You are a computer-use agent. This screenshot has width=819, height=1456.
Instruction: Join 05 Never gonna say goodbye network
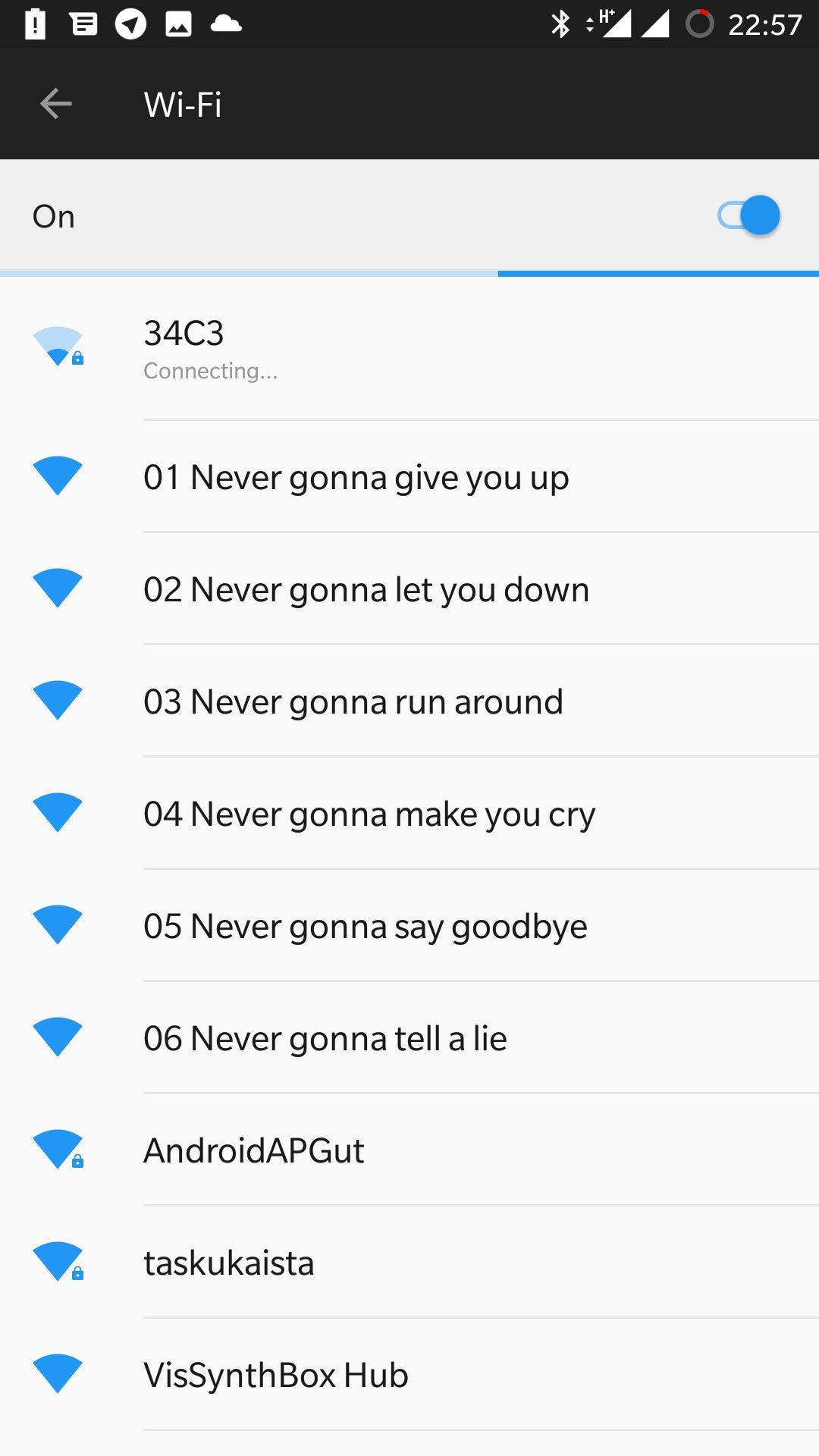[x=409, y=926]
